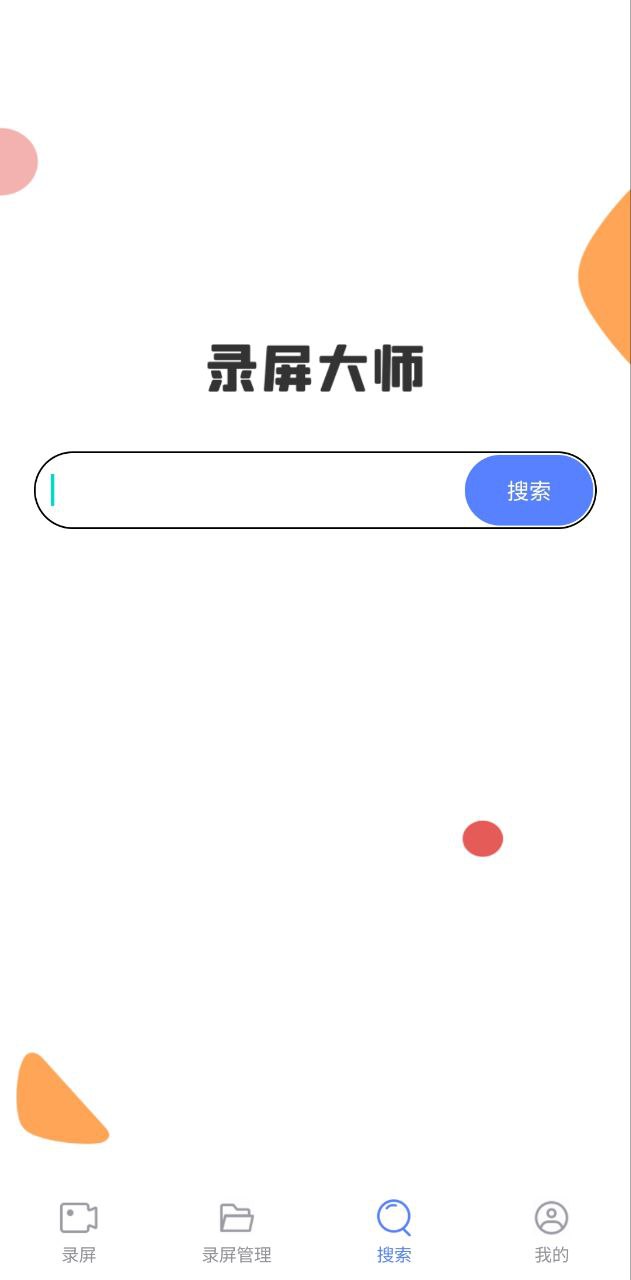Switch to the 录屏 tab

tap(79, 1232)
